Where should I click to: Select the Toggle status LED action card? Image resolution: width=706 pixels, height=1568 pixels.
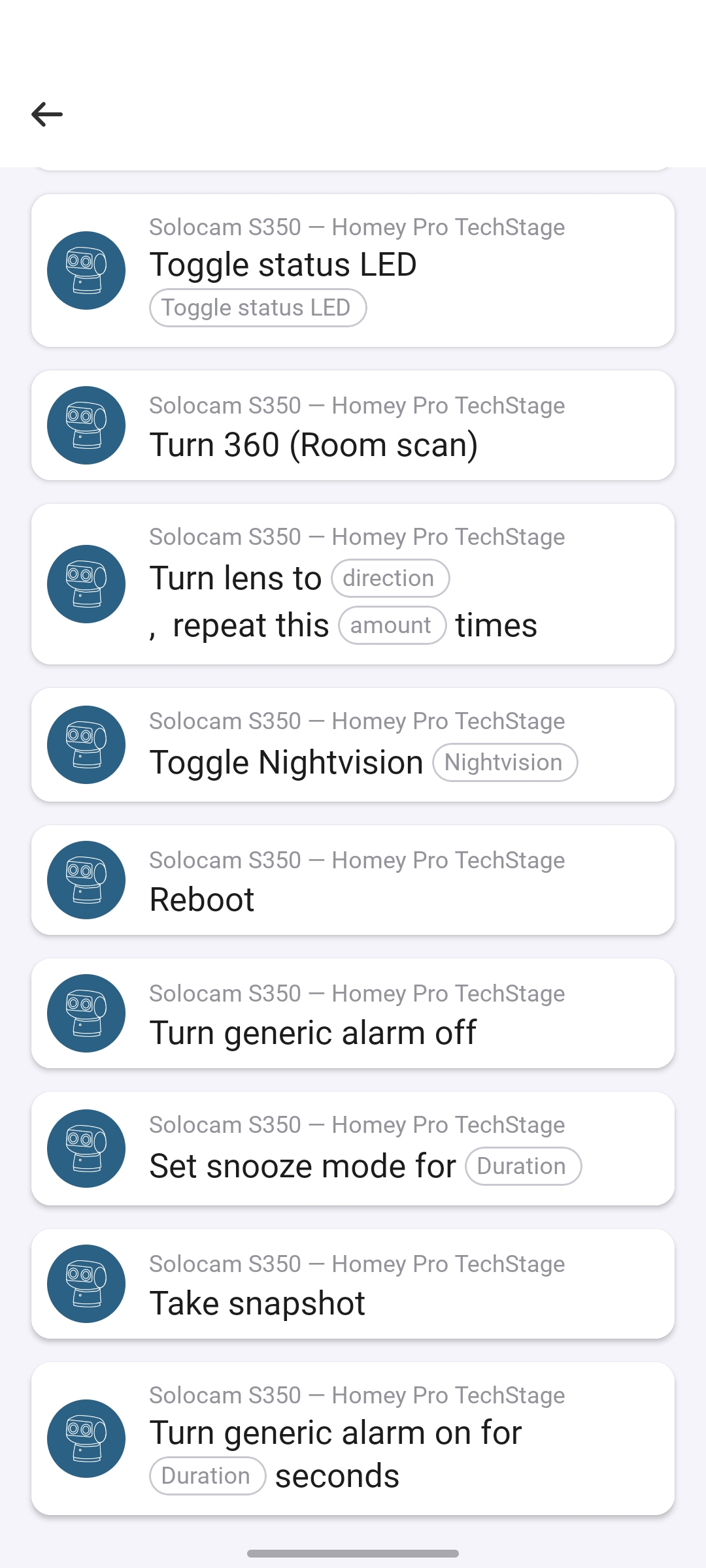pyautogui.click(x=353, y=270)
